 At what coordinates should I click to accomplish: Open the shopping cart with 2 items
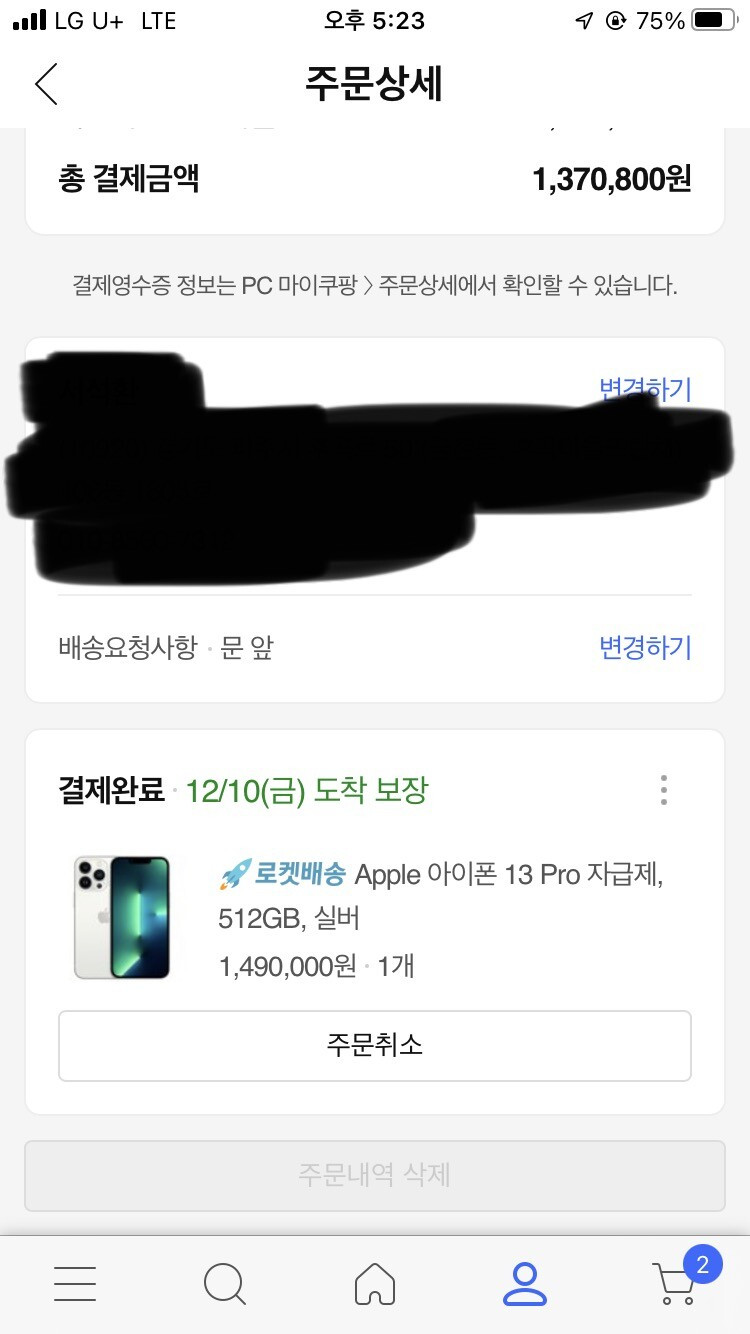[675, 1283]
